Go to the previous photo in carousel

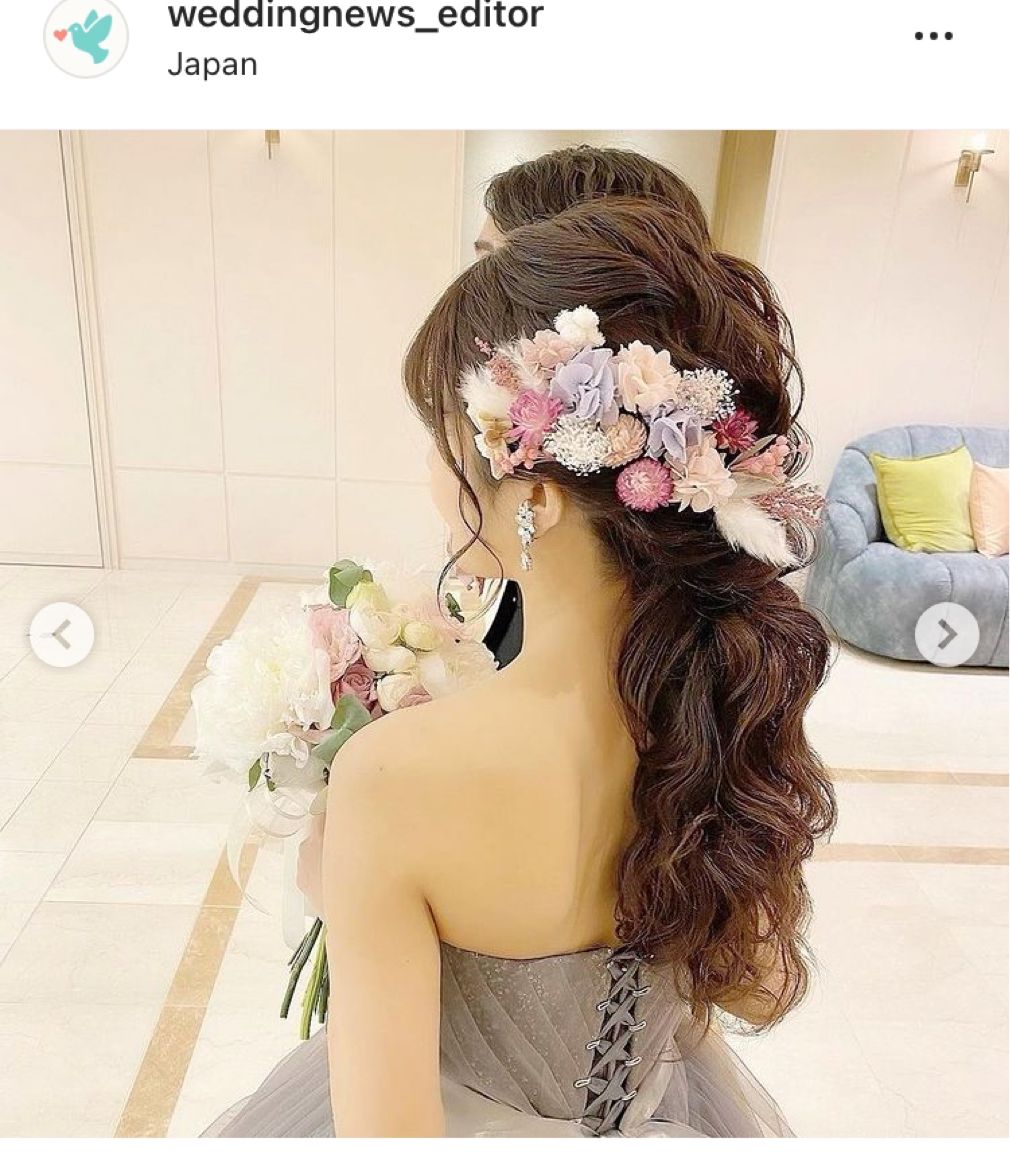click(62, 634)
